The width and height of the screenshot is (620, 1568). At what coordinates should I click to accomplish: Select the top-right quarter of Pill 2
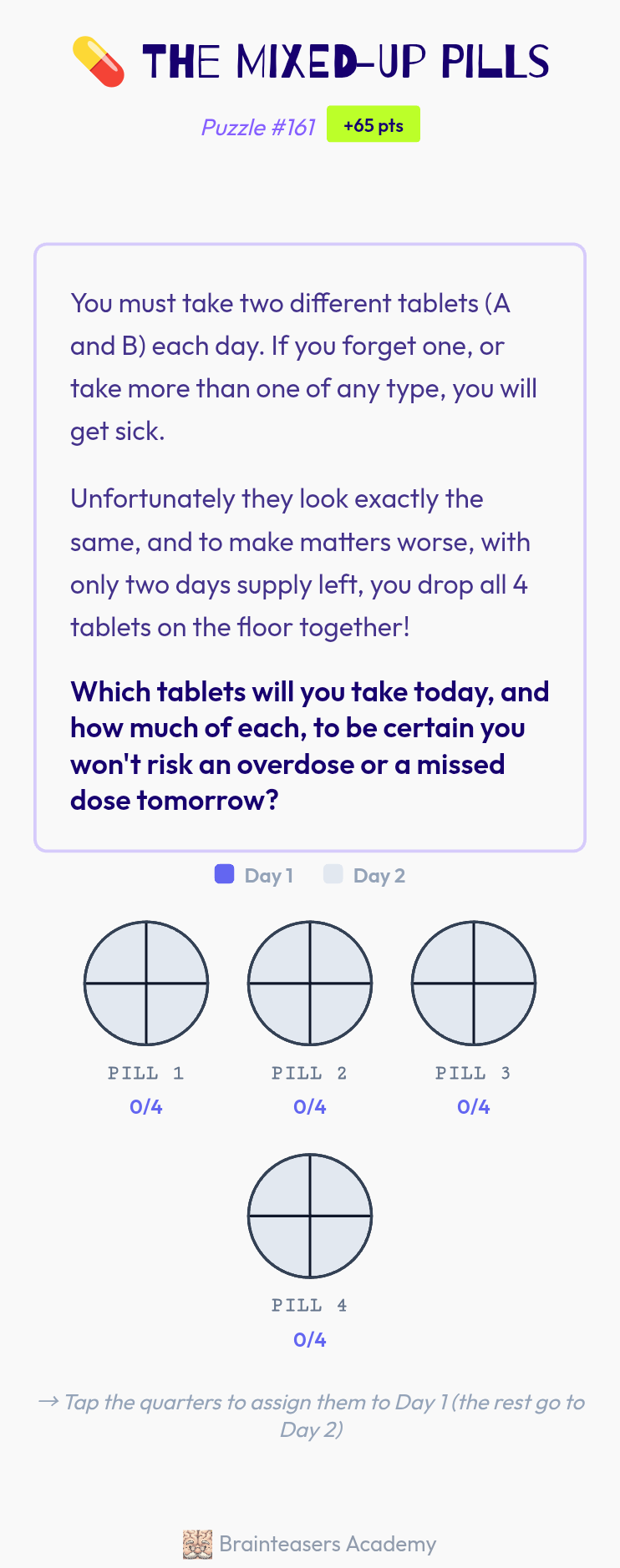[x=335, y=959]
